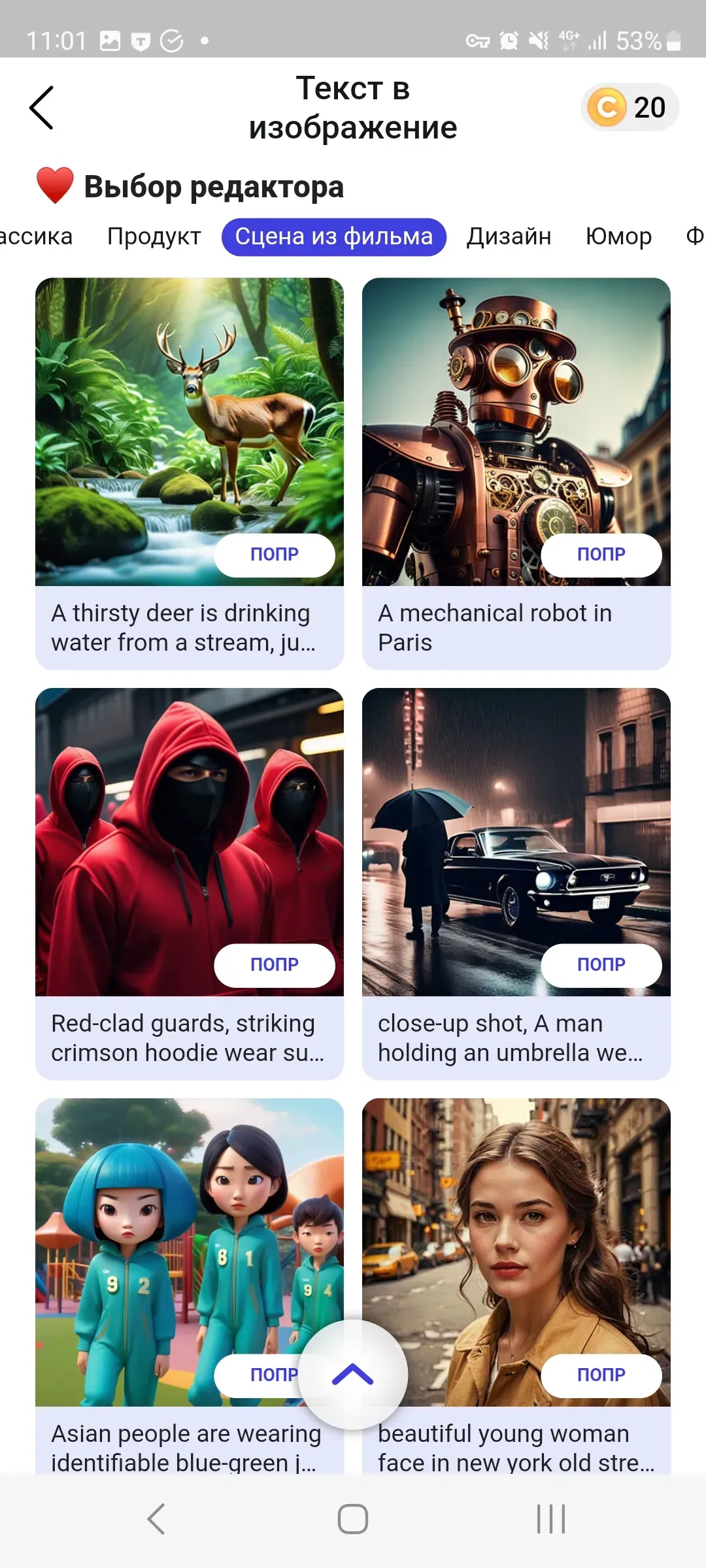Tap the heart icon beside Выбор редактора
Image resolution: width=706 pixels, height=1568 pixels.
(56, 185)
